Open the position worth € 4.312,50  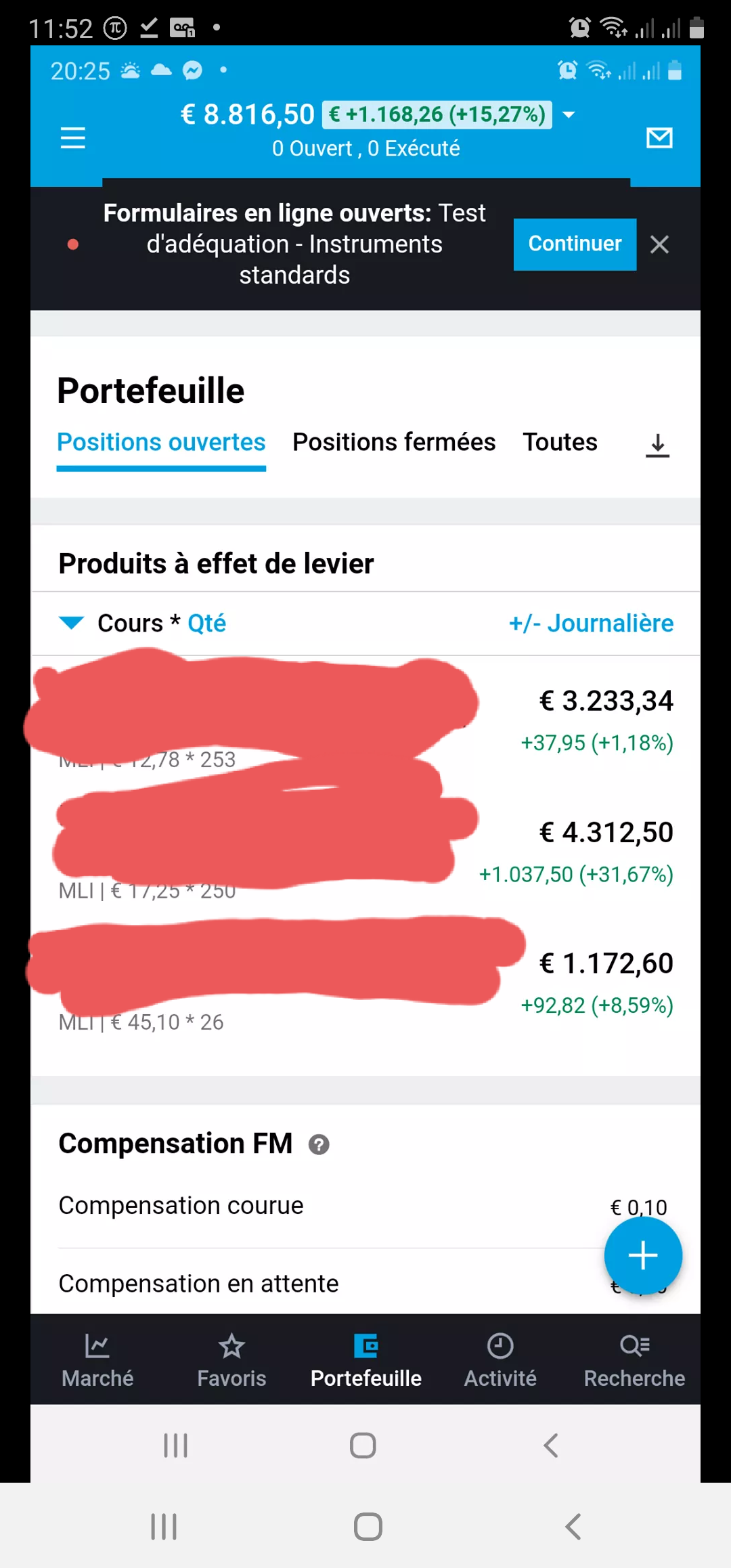click(x=365, y=853)
